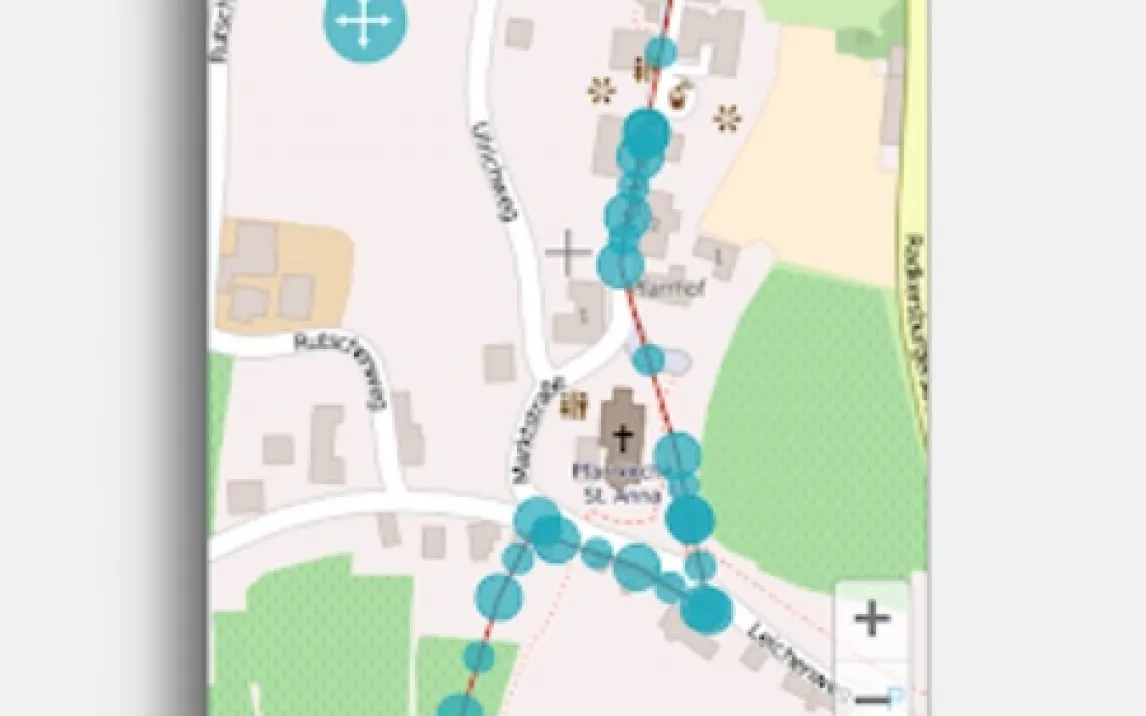Tap the four-arrow pan map button

[x=365, y=22]
